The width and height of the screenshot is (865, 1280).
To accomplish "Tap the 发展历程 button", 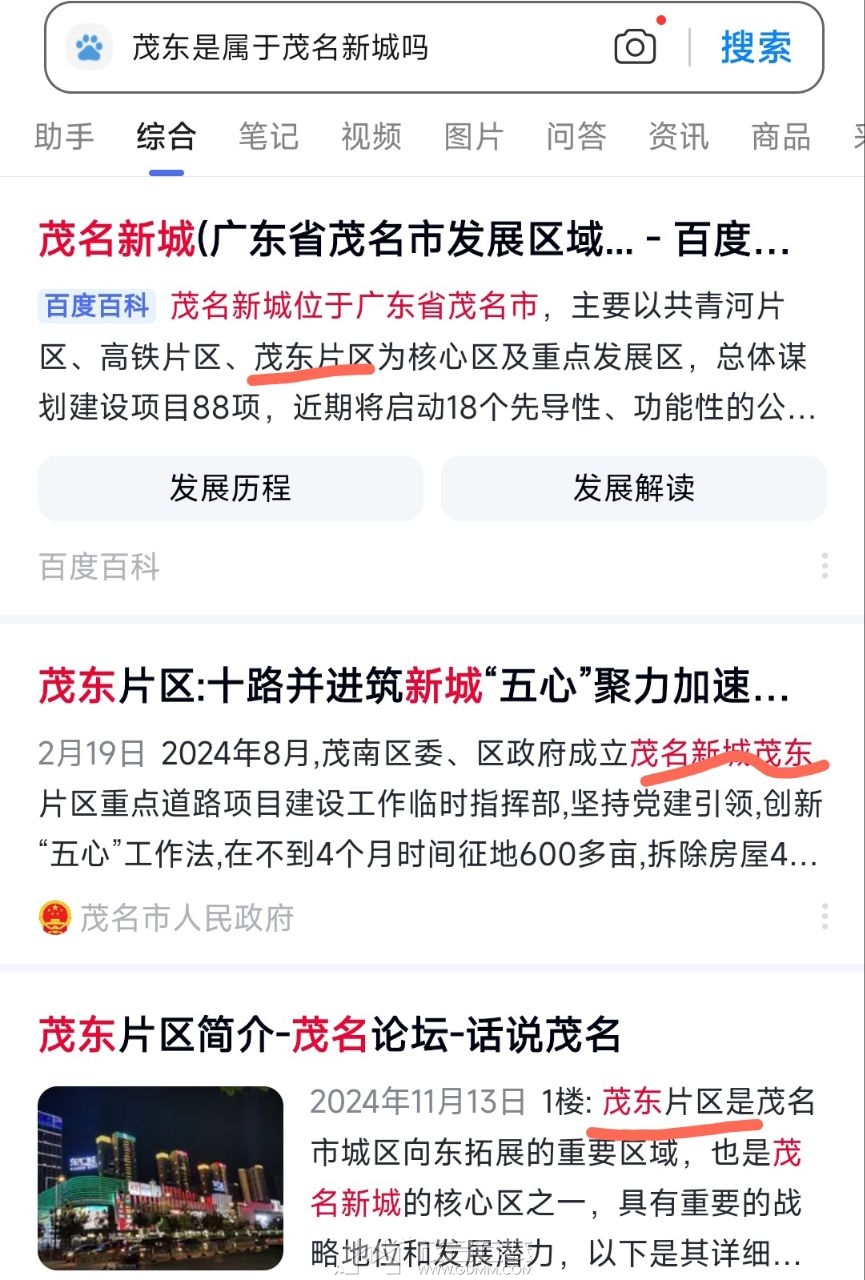I will [x=230, y=488].
